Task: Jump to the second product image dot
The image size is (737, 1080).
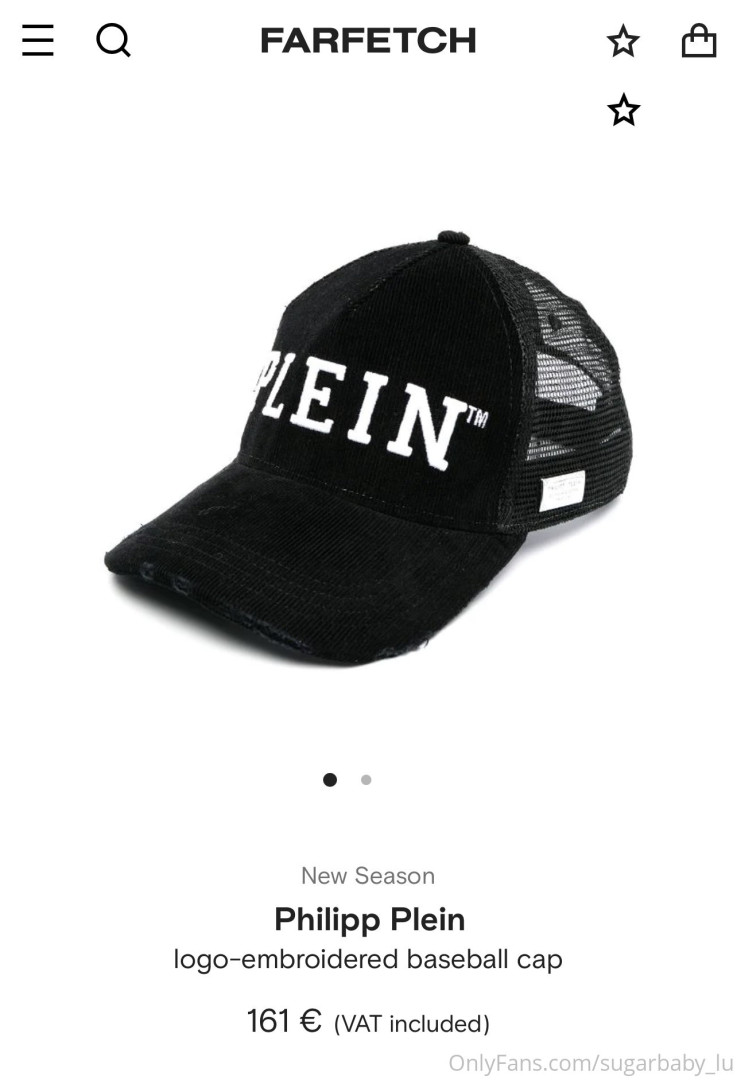Action: pyautogui.click(x=366, y=780)
